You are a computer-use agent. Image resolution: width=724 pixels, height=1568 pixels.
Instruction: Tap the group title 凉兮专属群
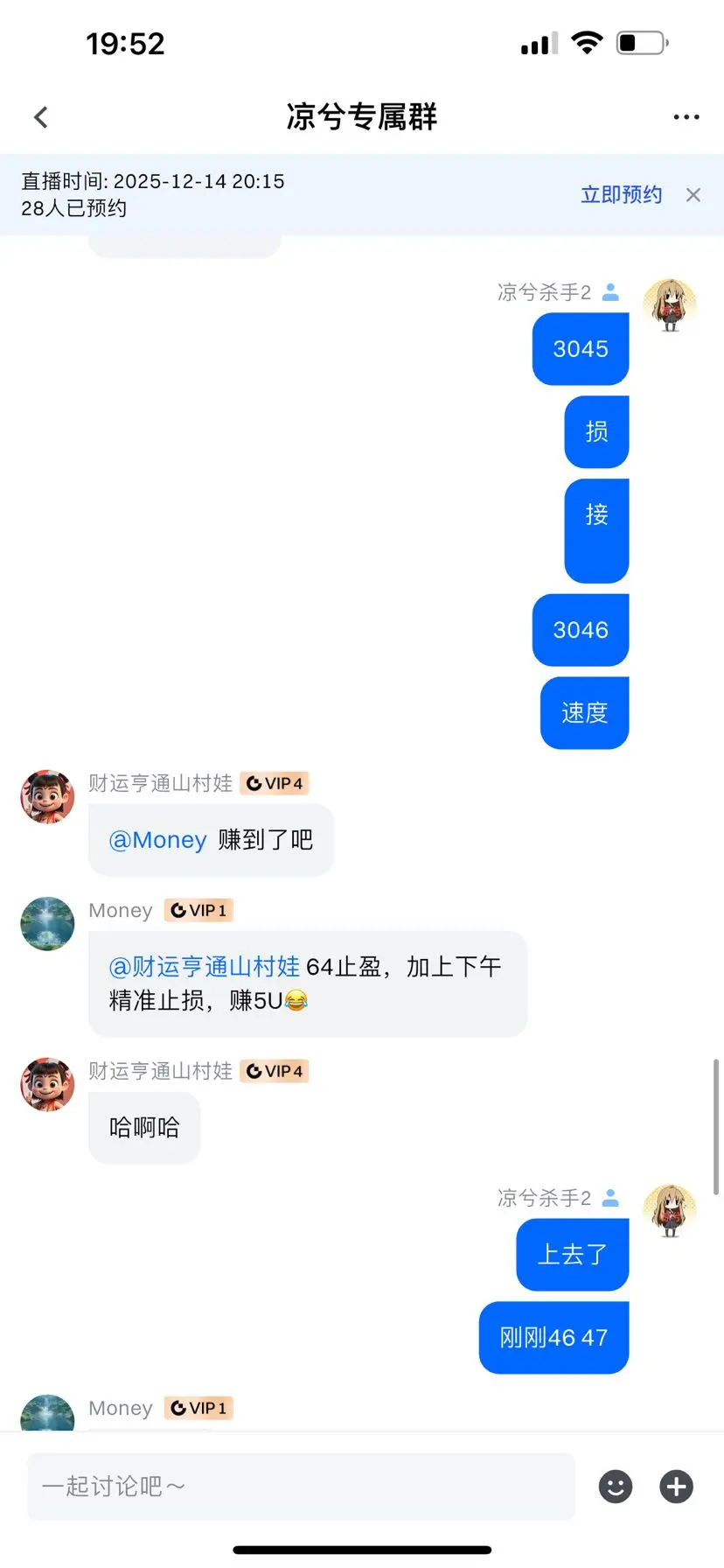(361, 116)
